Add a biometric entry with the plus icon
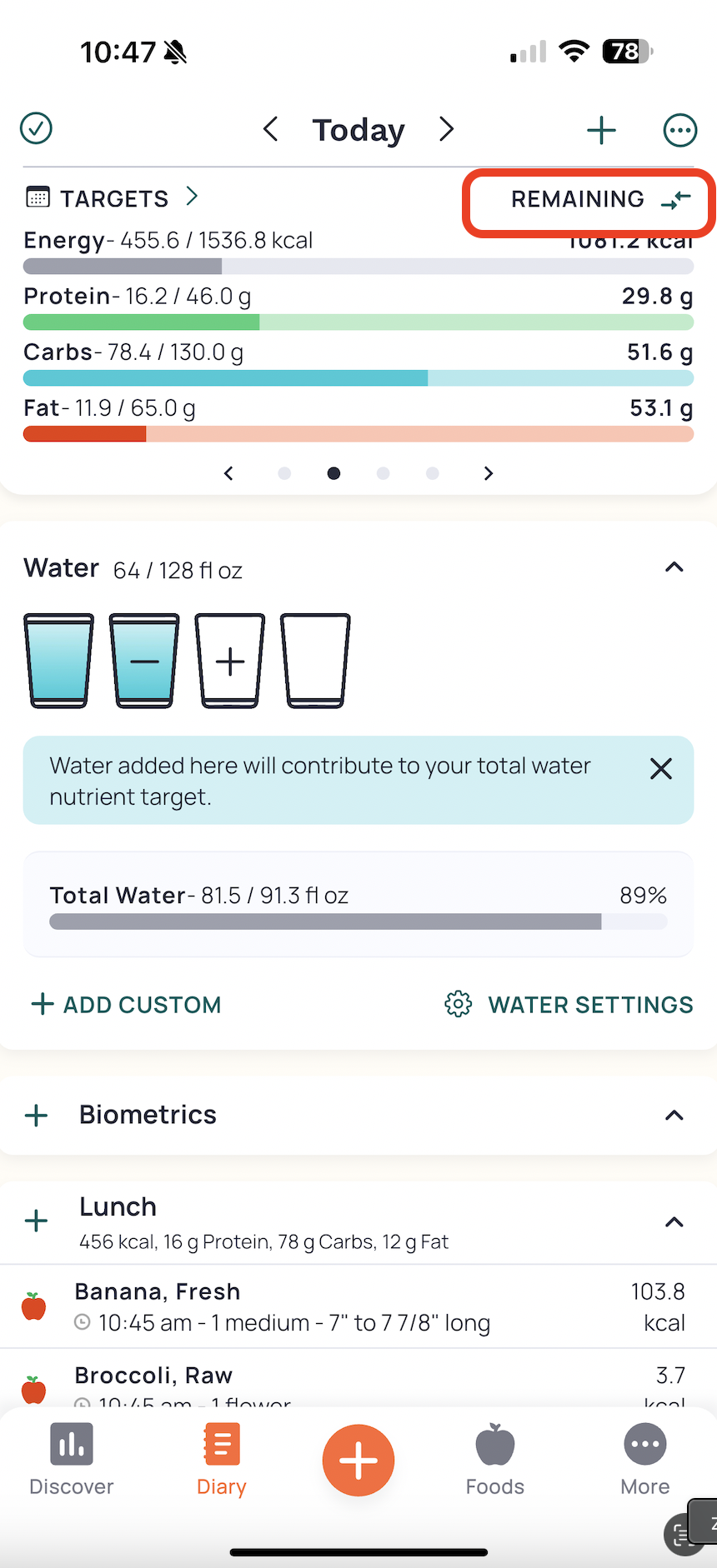 tap(37, 1116)
